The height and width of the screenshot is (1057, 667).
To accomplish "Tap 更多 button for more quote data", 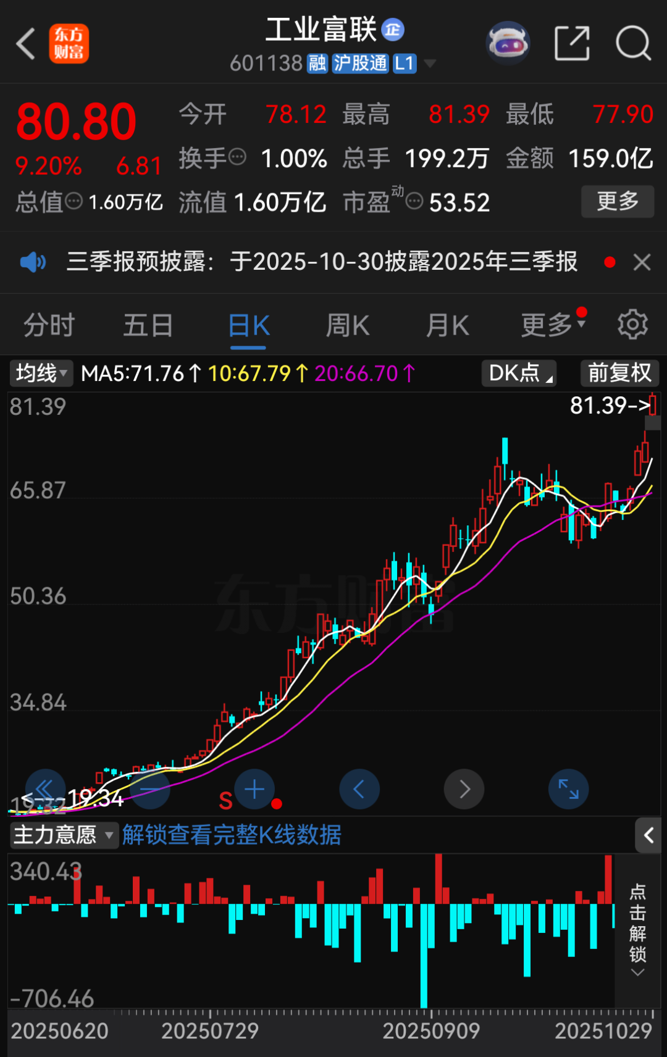I will click(617, 201).
